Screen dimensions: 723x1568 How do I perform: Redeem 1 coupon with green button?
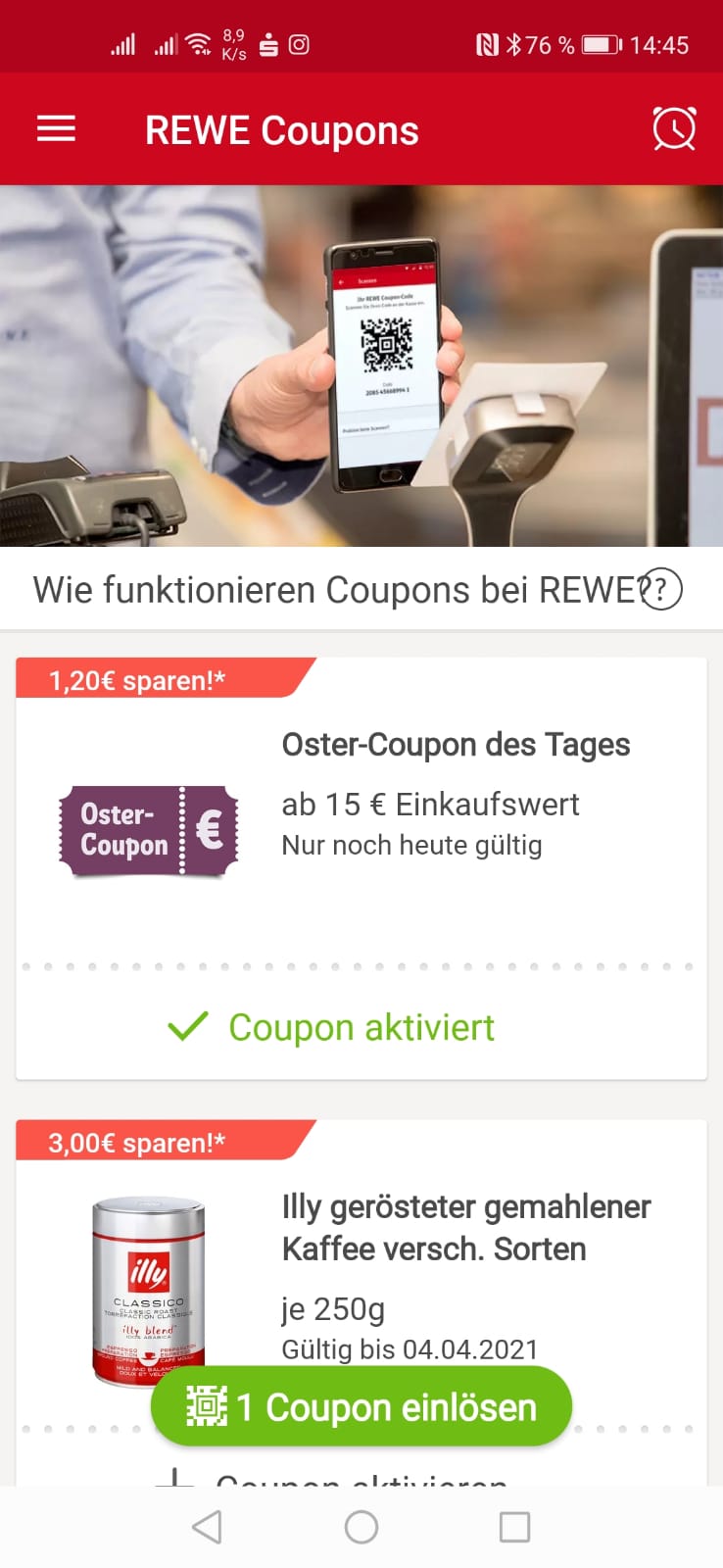[361, 1406]
